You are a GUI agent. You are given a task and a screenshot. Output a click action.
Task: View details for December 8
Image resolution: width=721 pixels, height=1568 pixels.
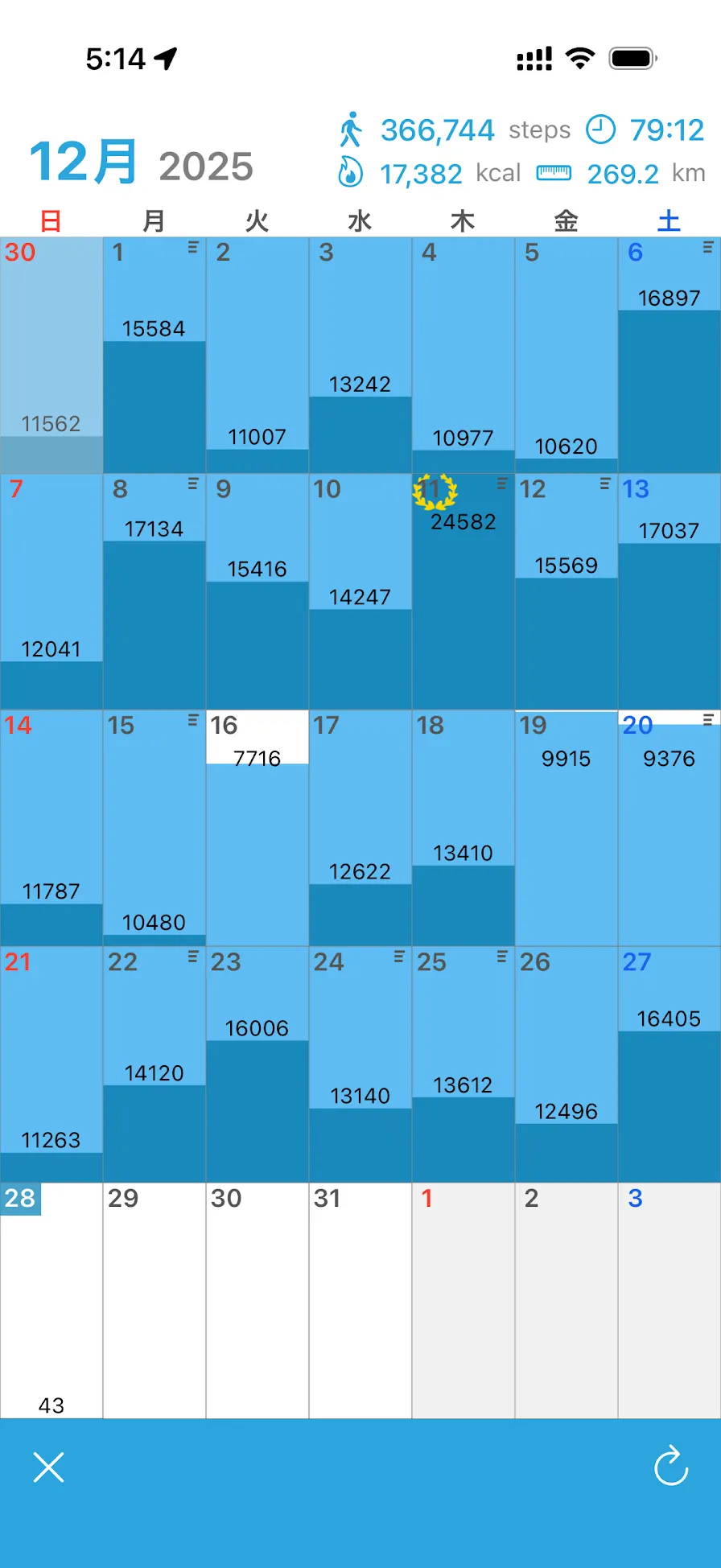tap(154, 591)
